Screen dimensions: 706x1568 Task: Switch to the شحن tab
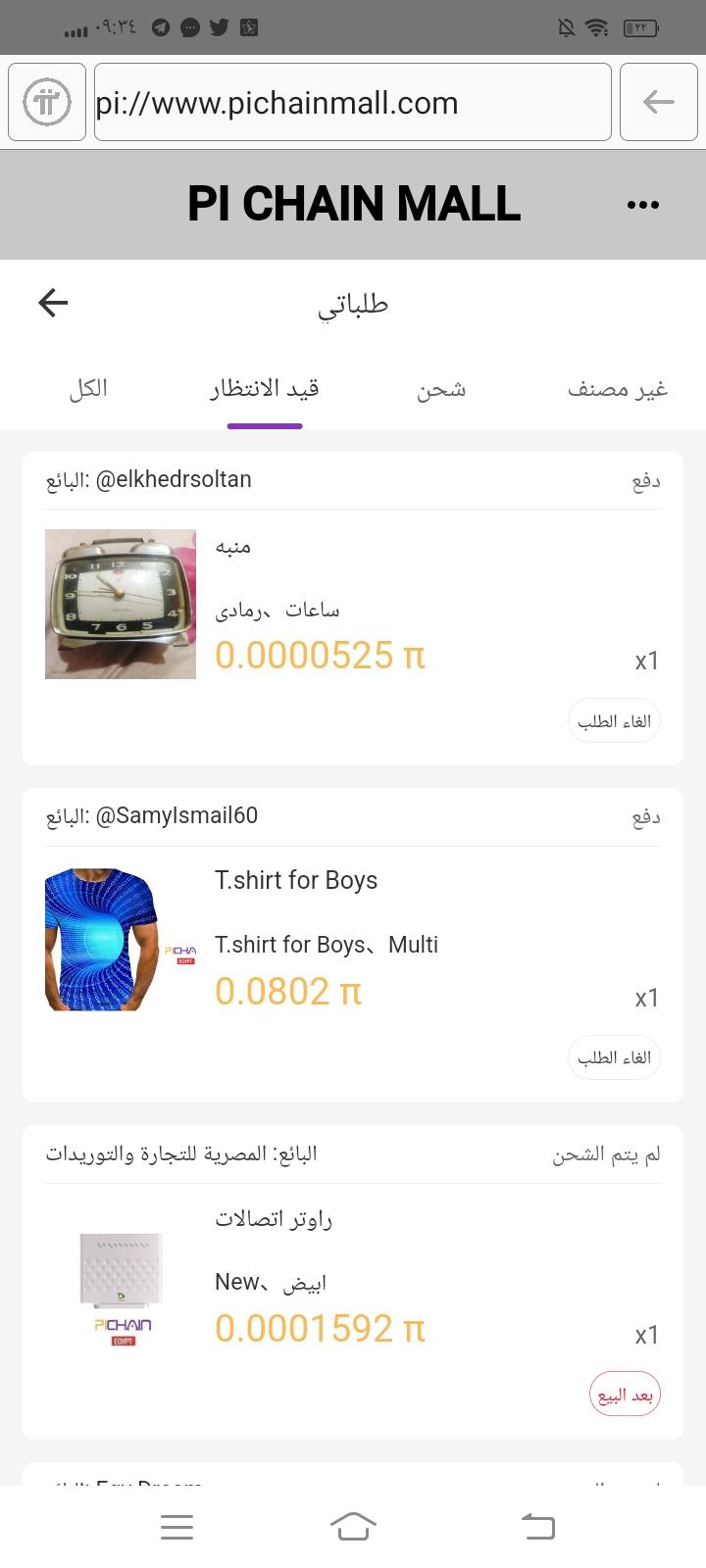coord(441,389)
